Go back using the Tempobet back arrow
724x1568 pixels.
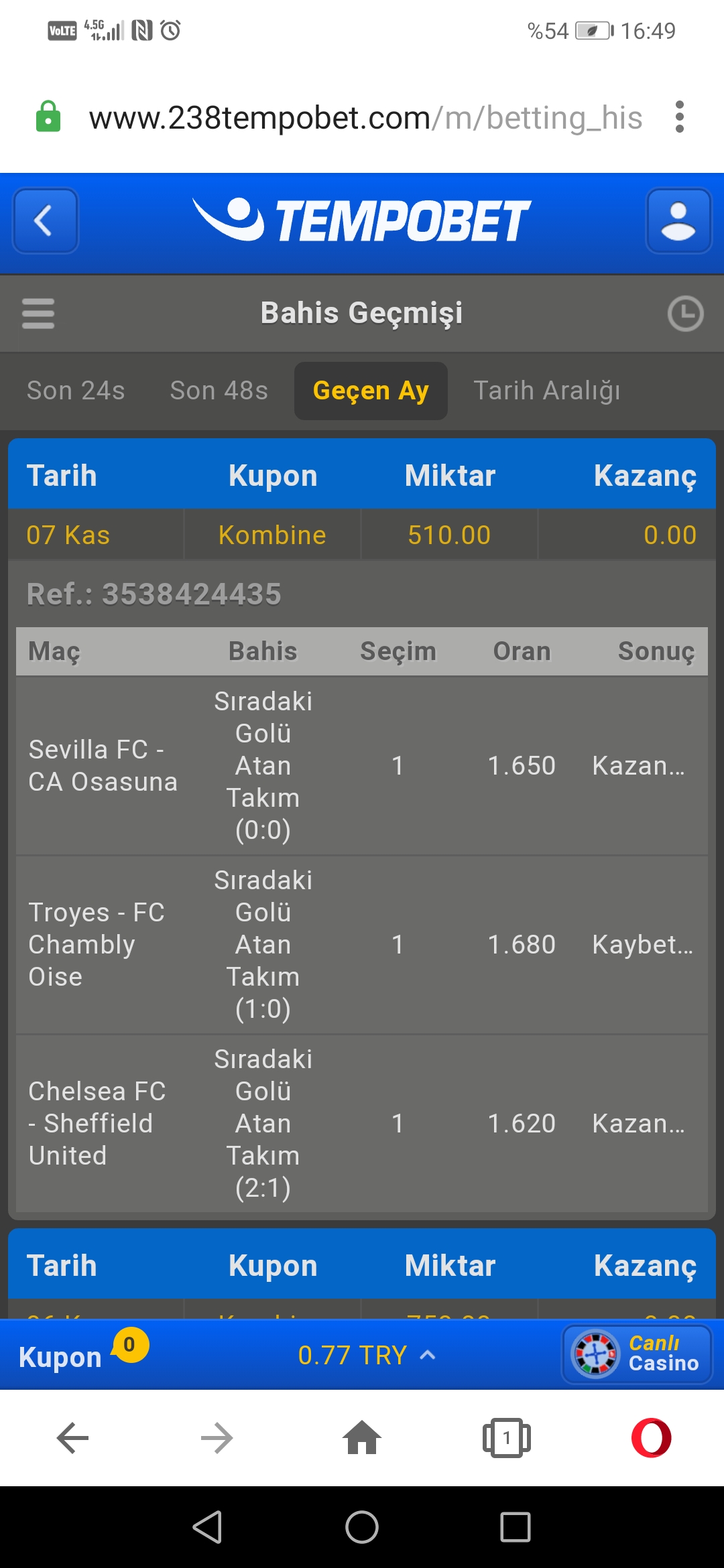pyautogui.click(x=46, y=220)
